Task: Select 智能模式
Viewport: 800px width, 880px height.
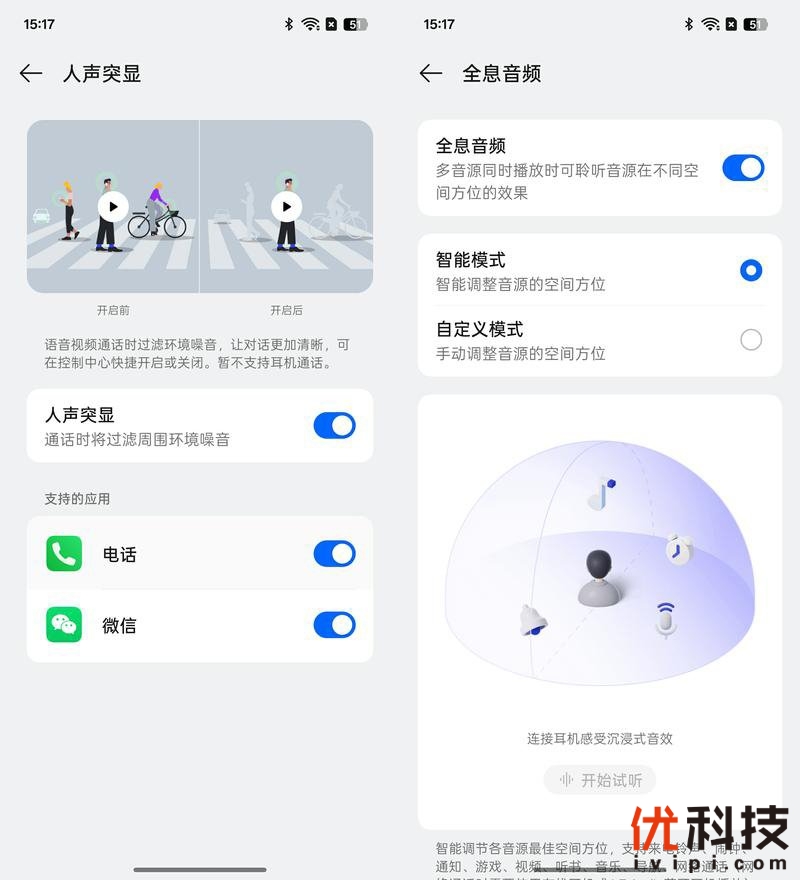Action: tap(751, 270)
